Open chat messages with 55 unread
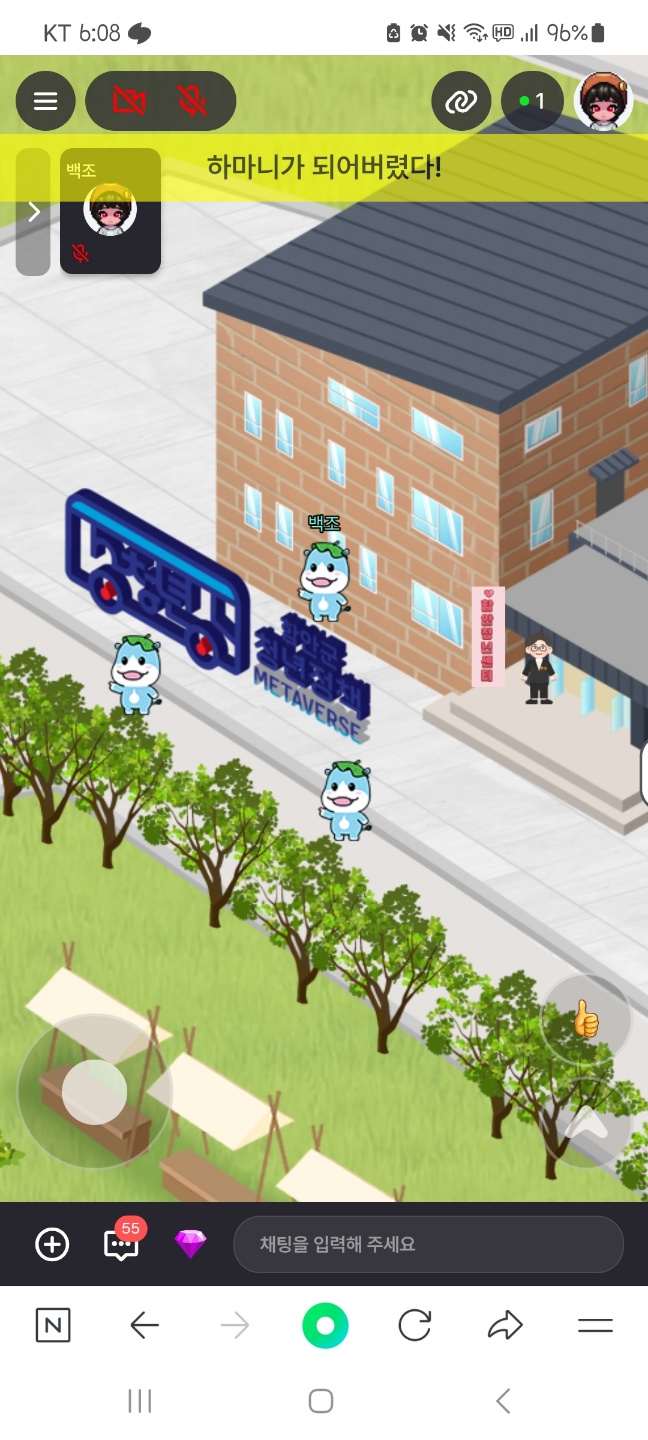648x1440 pixels. [120, 1245]
